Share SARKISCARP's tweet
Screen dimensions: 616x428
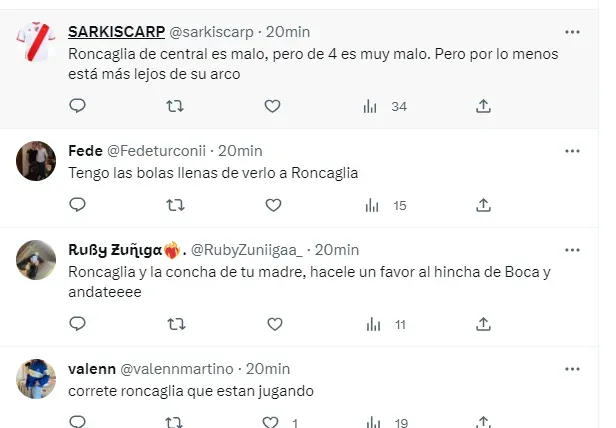pyautogui.click(x=483, y=106)
